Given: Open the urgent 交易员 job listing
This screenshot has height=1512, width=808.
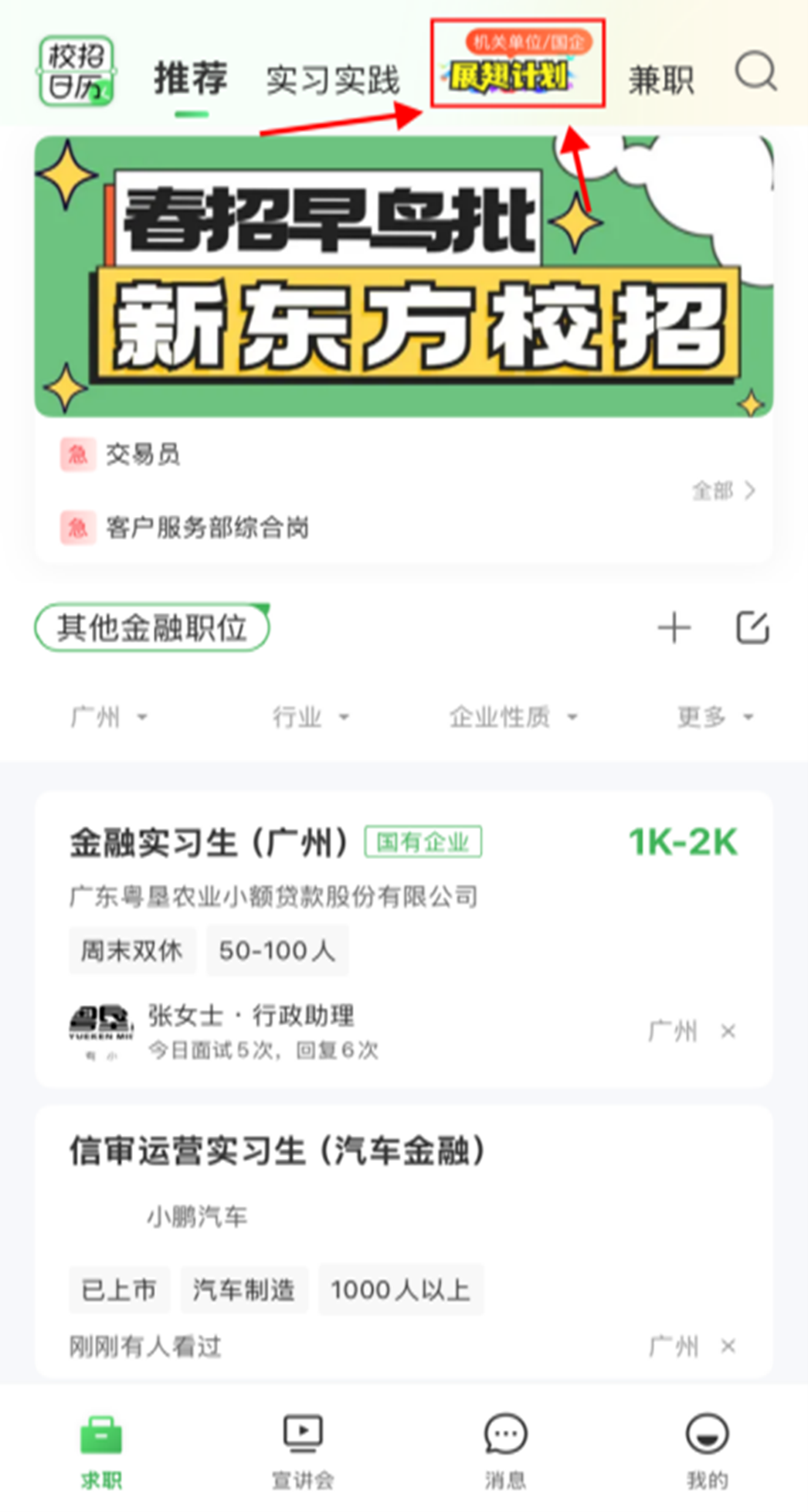Looking at the screenshot, I should 143,454.
